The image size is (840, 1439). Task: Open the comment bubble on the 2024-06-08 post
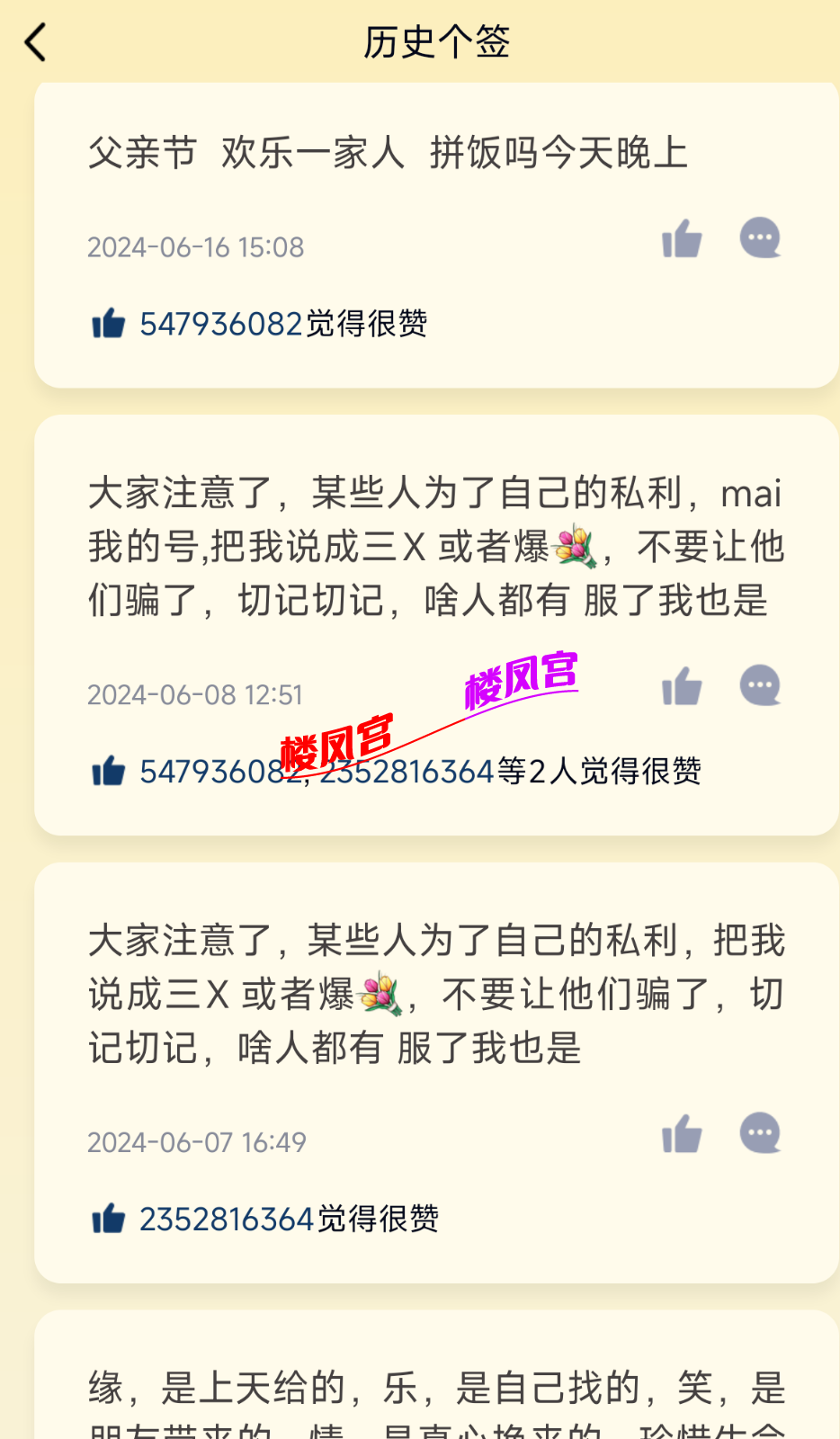pos(760,685)
